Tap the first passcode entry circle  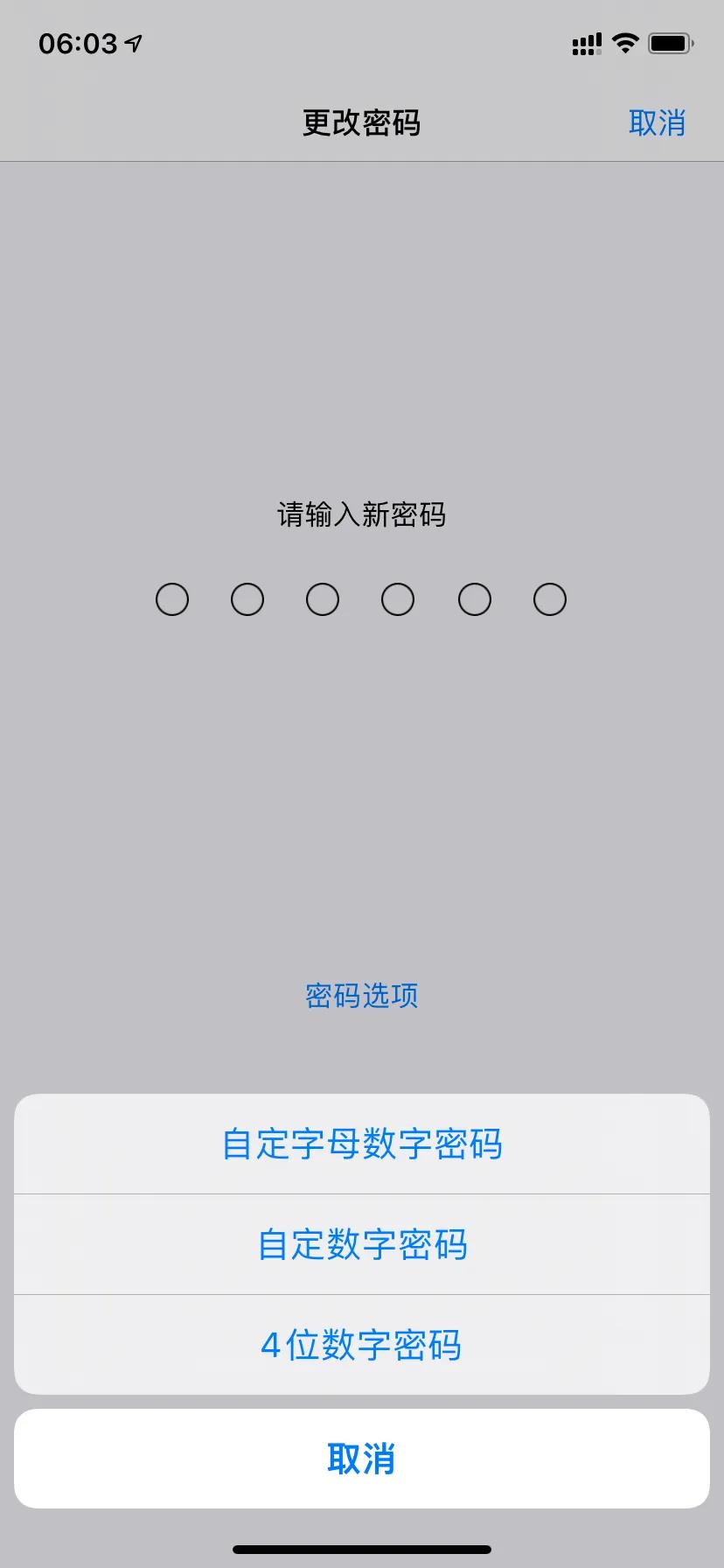[x=172, y=598]
